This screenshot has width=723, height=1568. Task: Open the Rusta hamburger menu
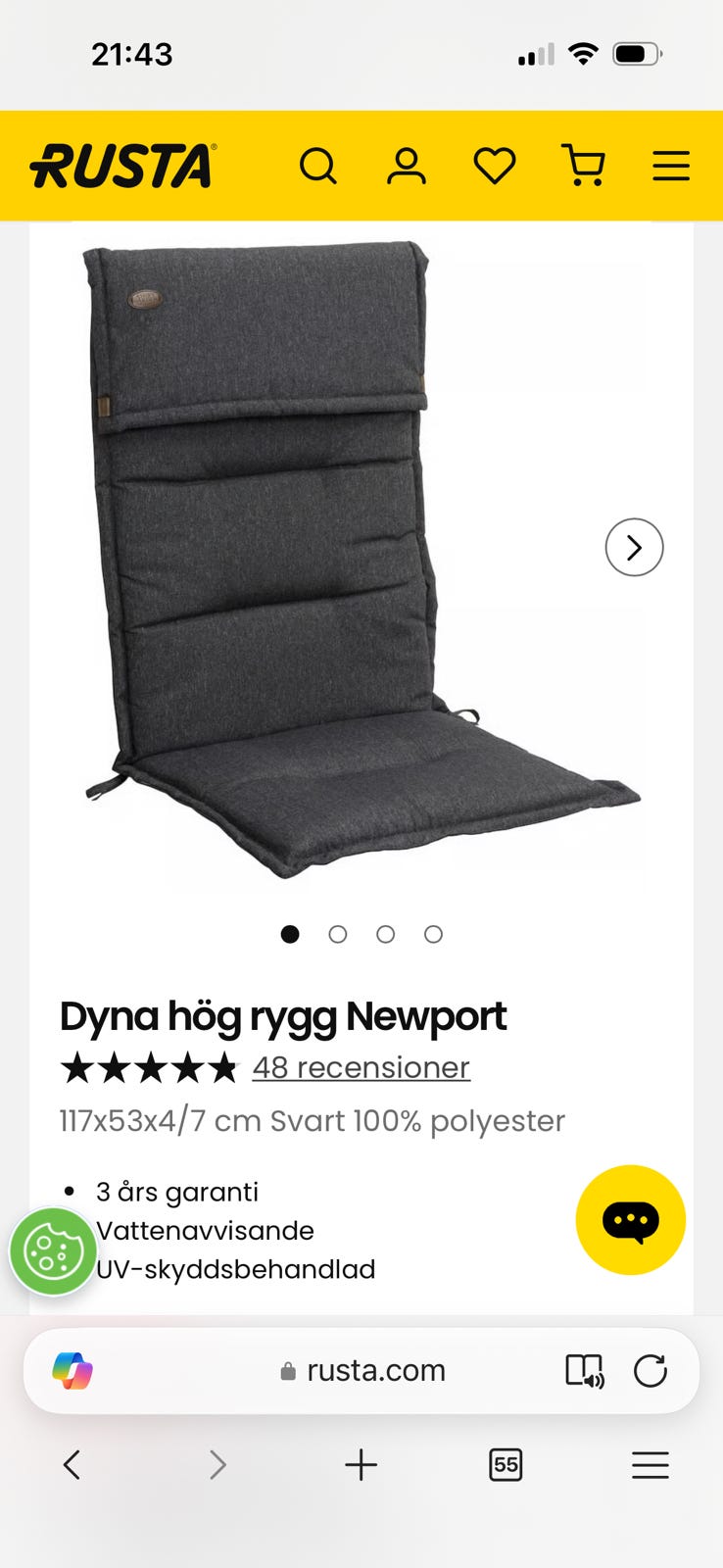pos(671,166)
